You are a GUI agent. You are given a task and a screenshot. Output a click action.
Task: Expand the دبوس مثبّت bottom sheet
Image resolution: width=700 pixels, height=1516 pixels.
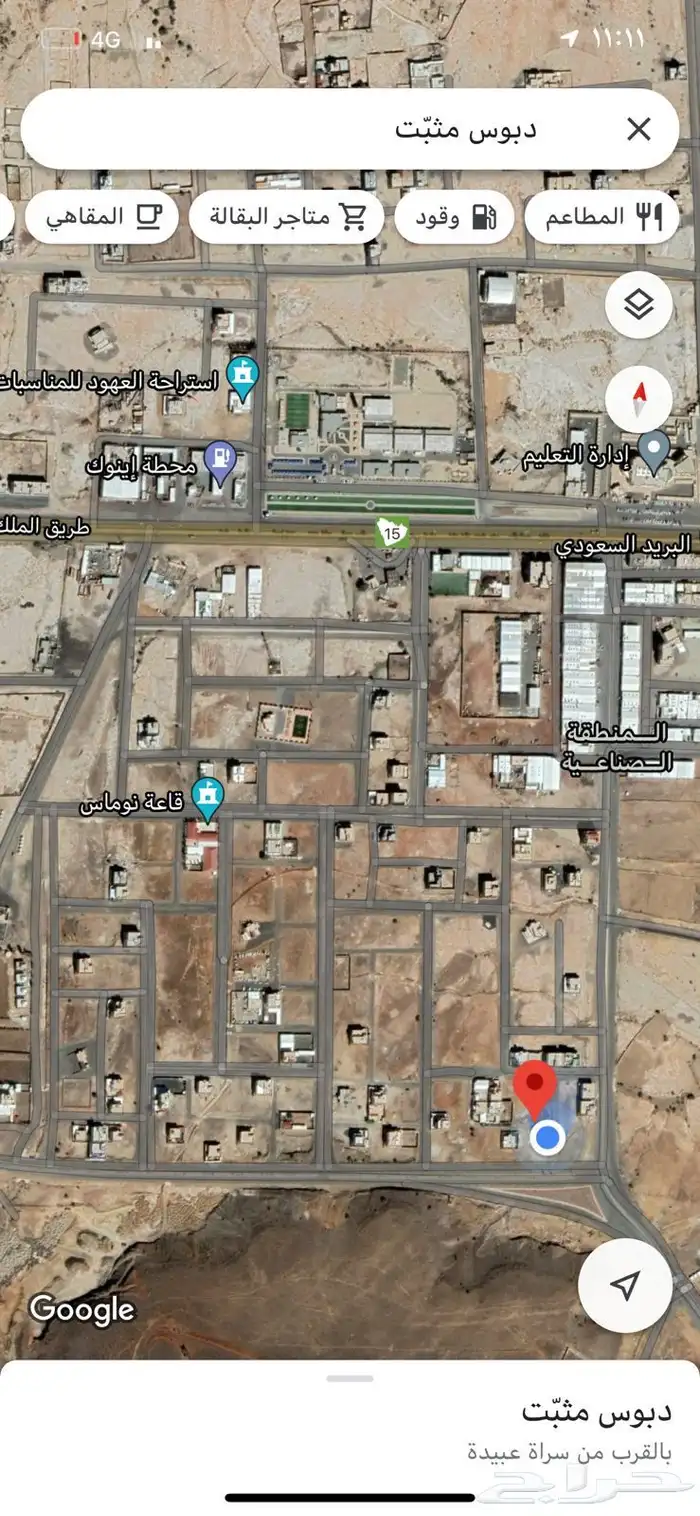pos(350,1379)
